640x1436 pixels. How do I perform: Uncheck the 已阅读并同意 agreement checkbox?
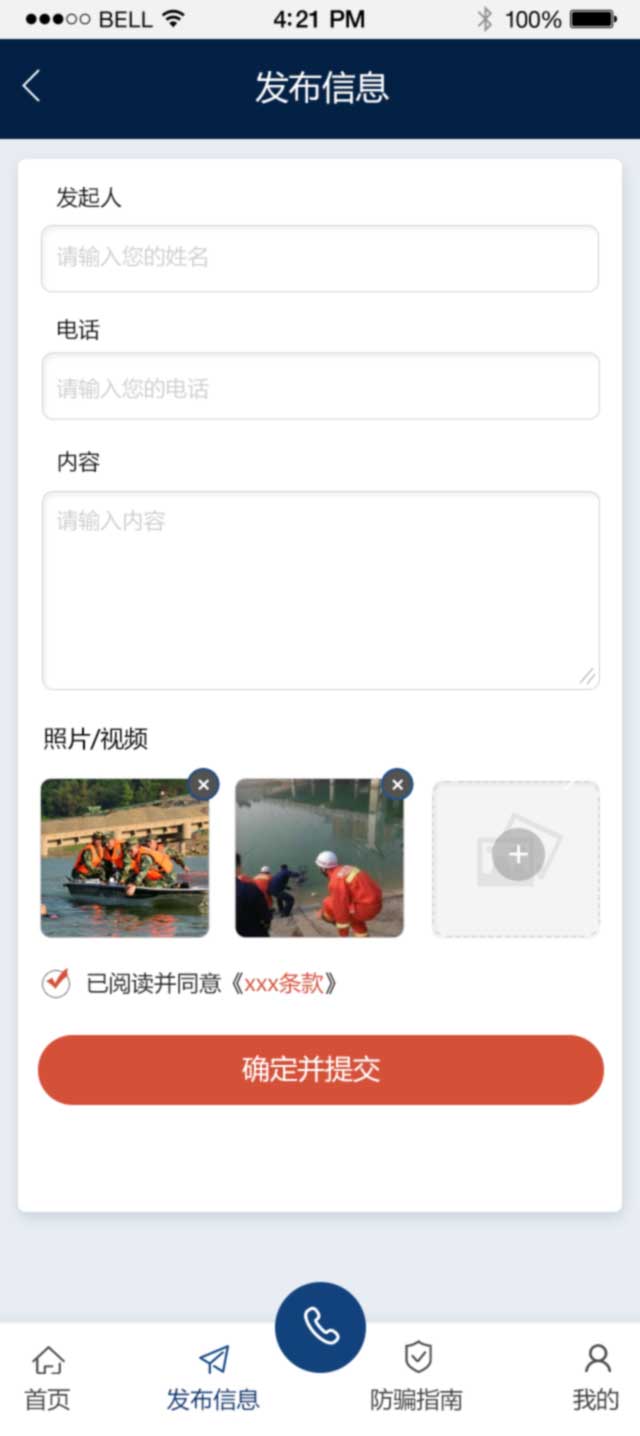coord(56,983)
